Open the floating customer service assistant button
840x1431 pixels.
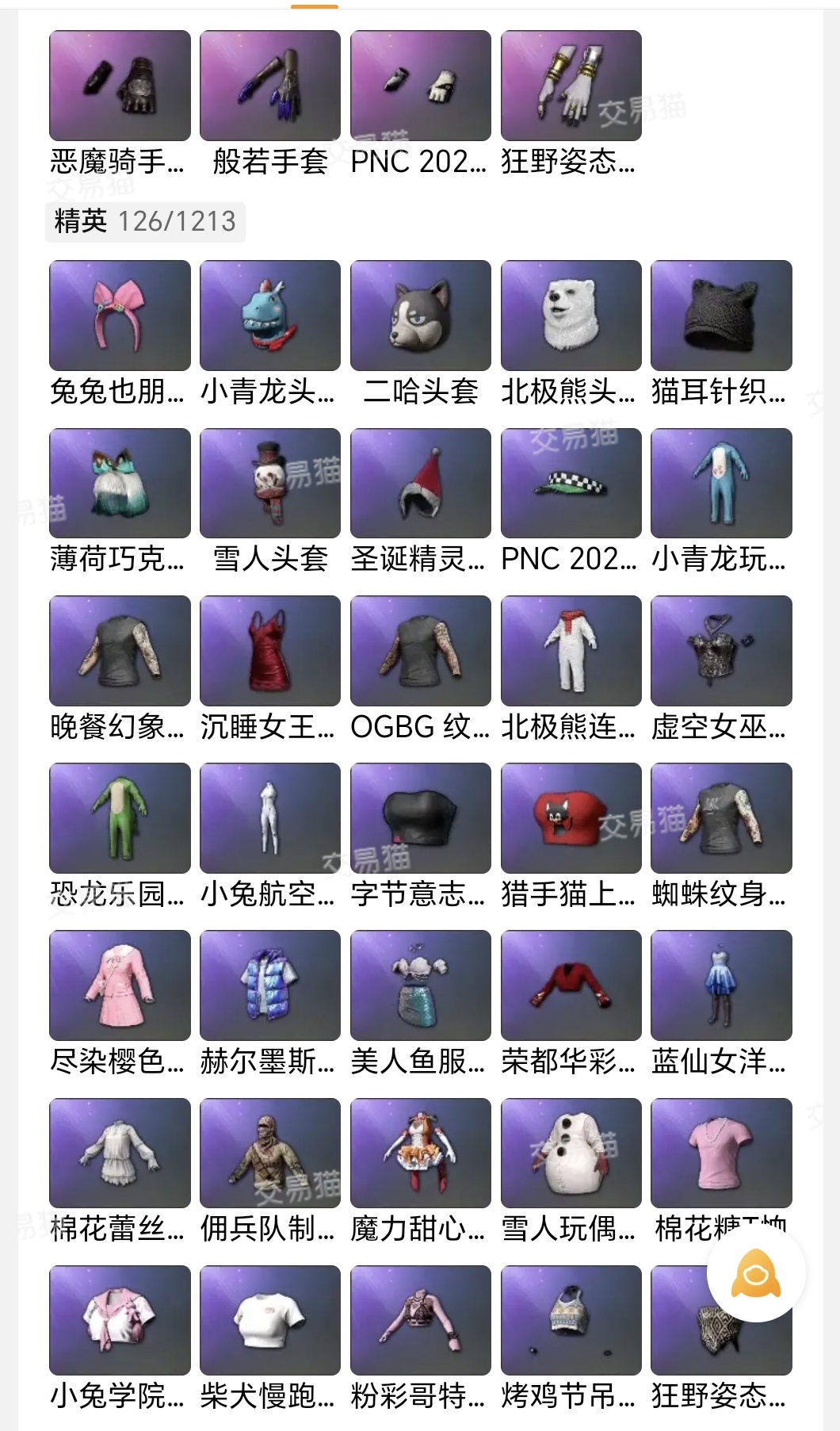point(756,1275)
